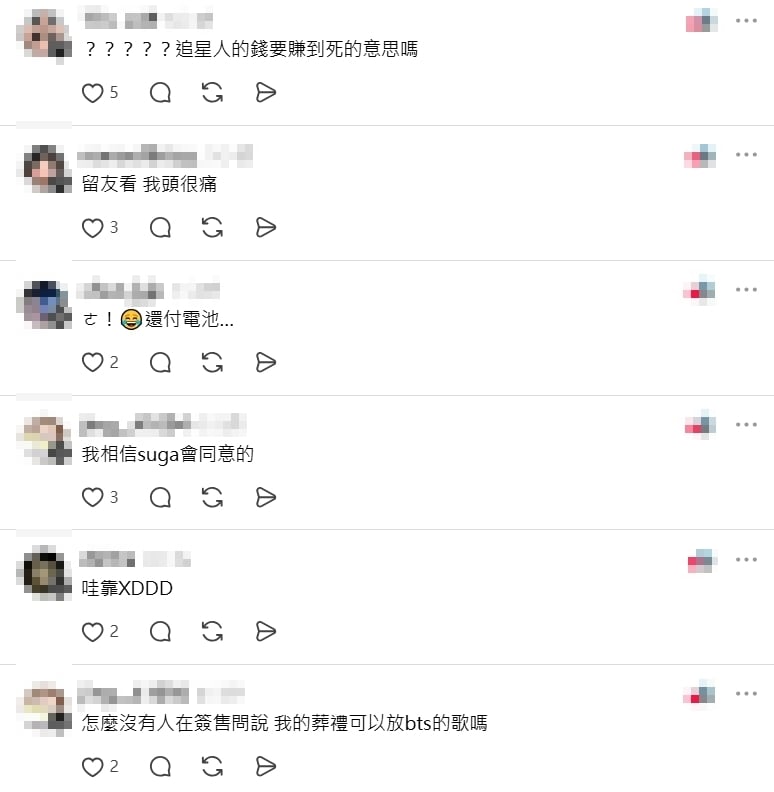Toggle like on the bts funeral song comment
The height and width of the screenshot is (792, 774).
91,767
